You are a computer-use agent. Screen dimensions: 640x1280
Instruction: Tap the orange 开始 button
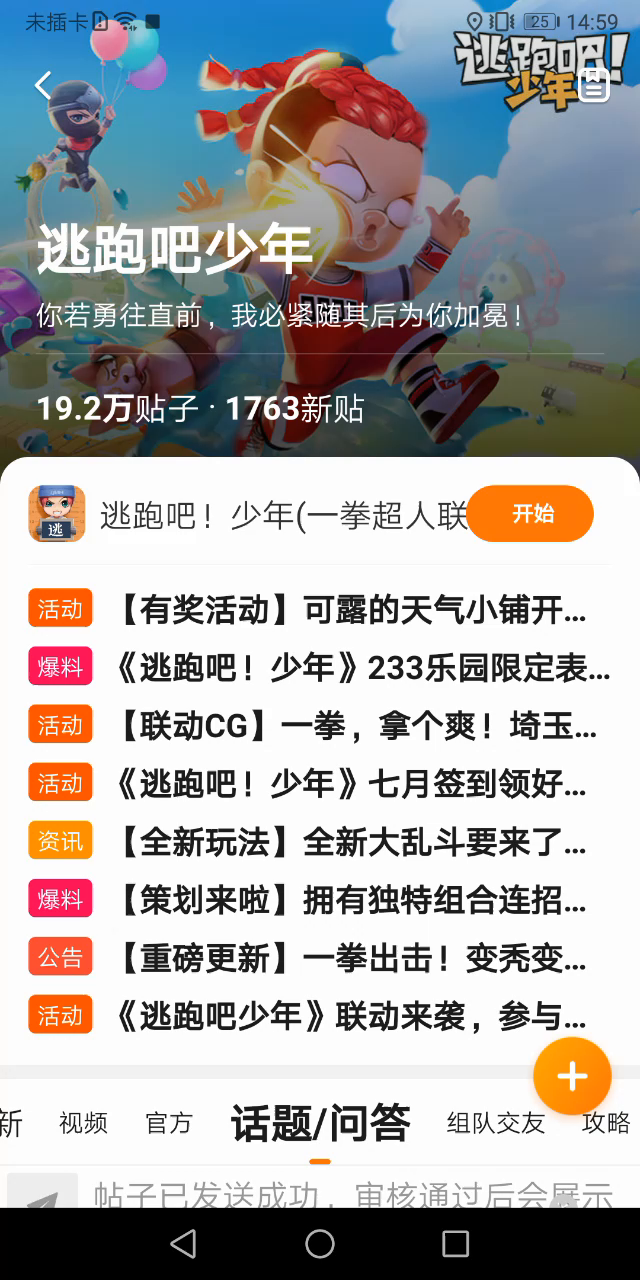tap(532, 514)
